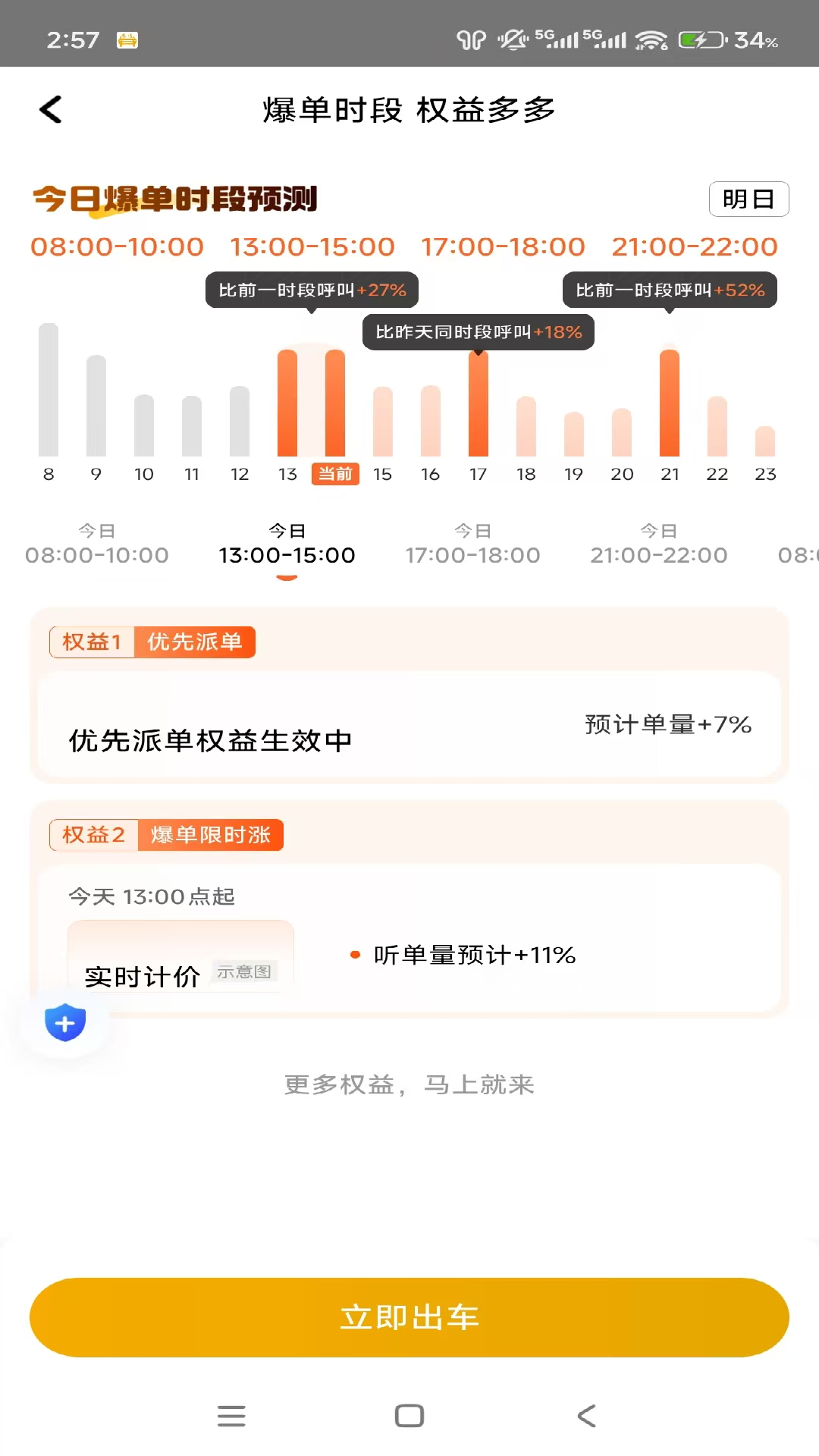Tap the back arrow in the top bar
Screen dimensions: 819x1456
coord(50,109)
